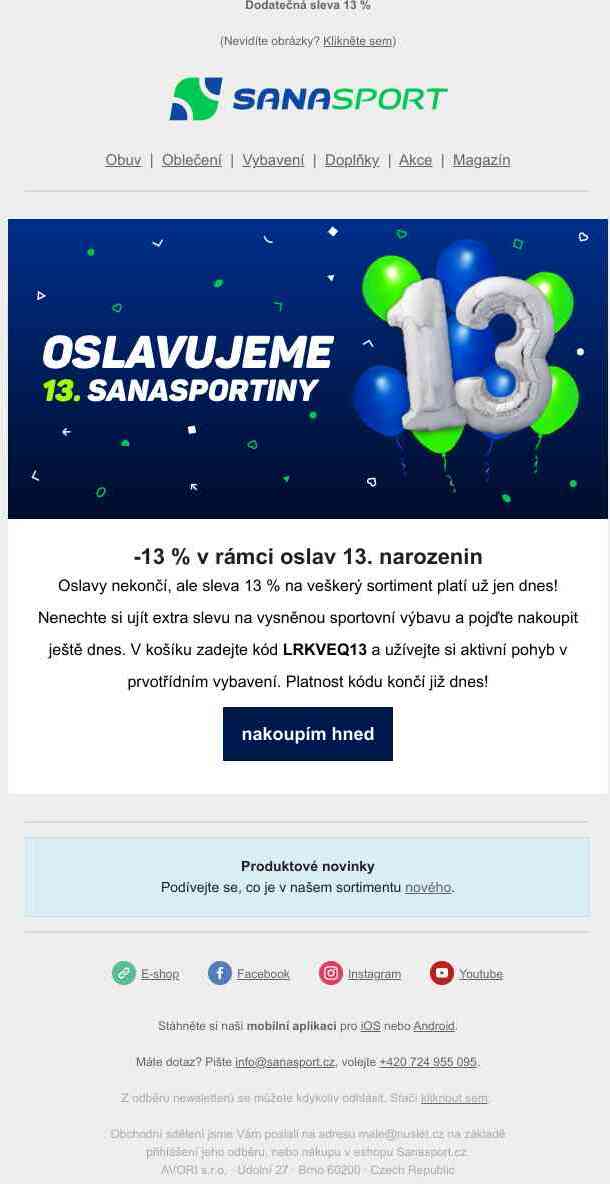Visit the Magazín link
The image size is (610, 1184).
click(481, 160)
